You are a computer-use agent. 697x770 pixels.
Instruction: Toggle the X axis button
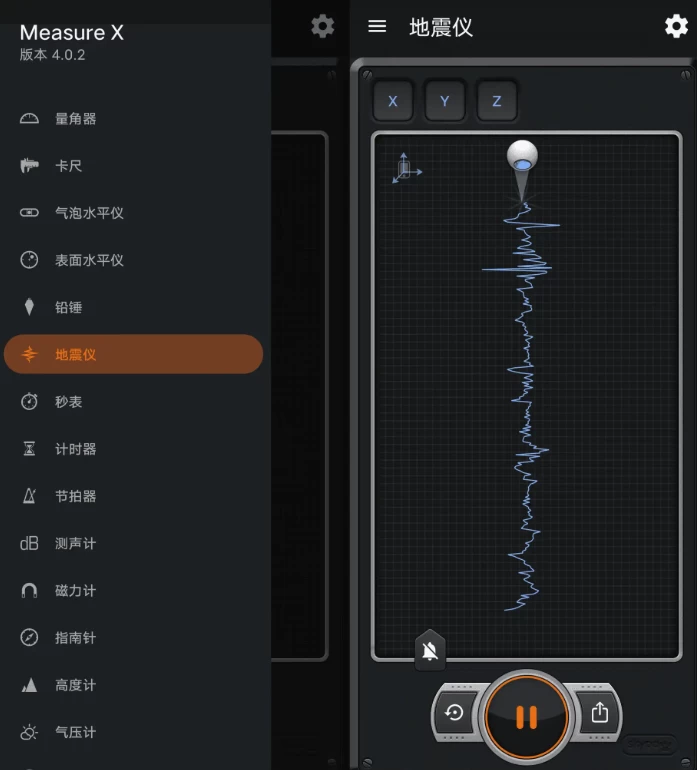point(393,101)
